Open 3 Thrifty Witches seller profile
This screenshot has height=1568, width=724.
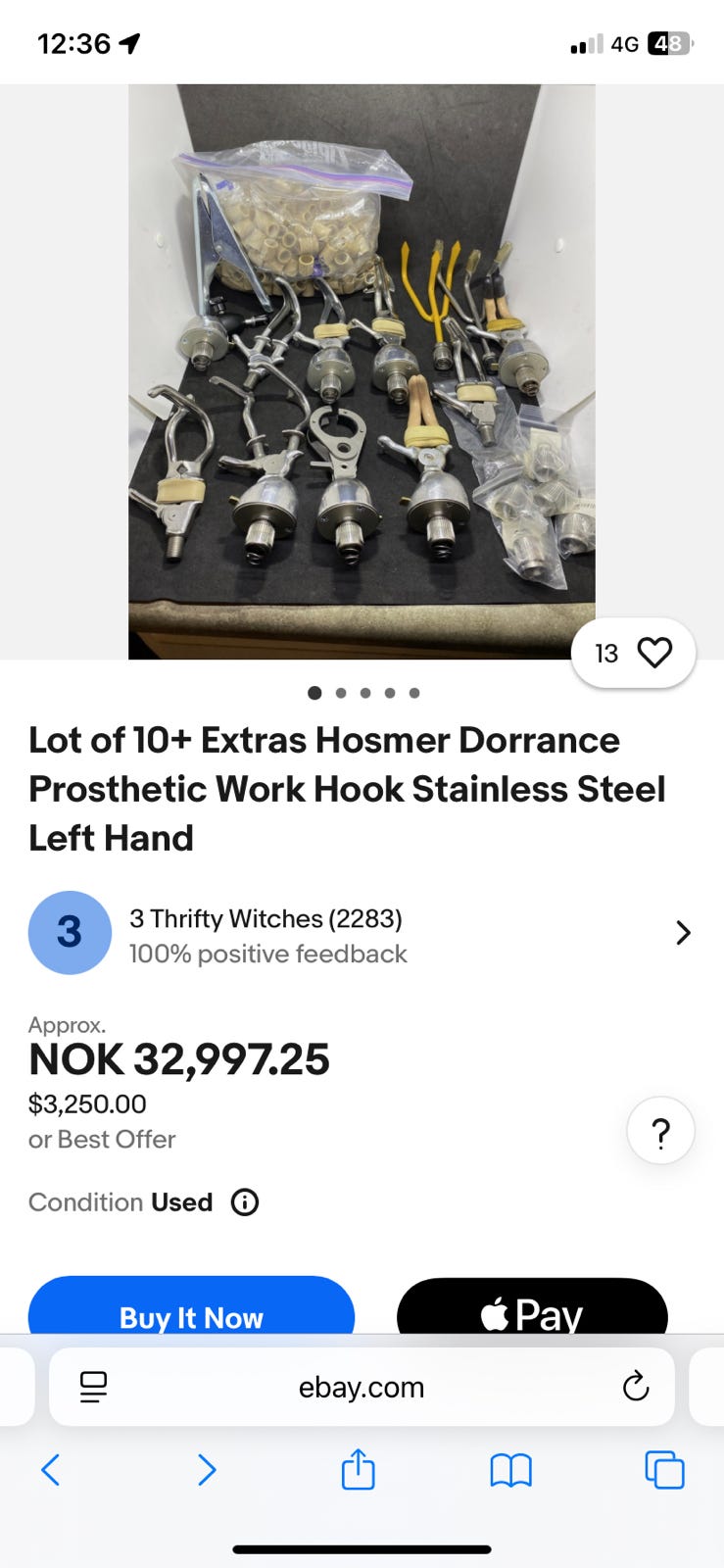click(x=361, y=934)
